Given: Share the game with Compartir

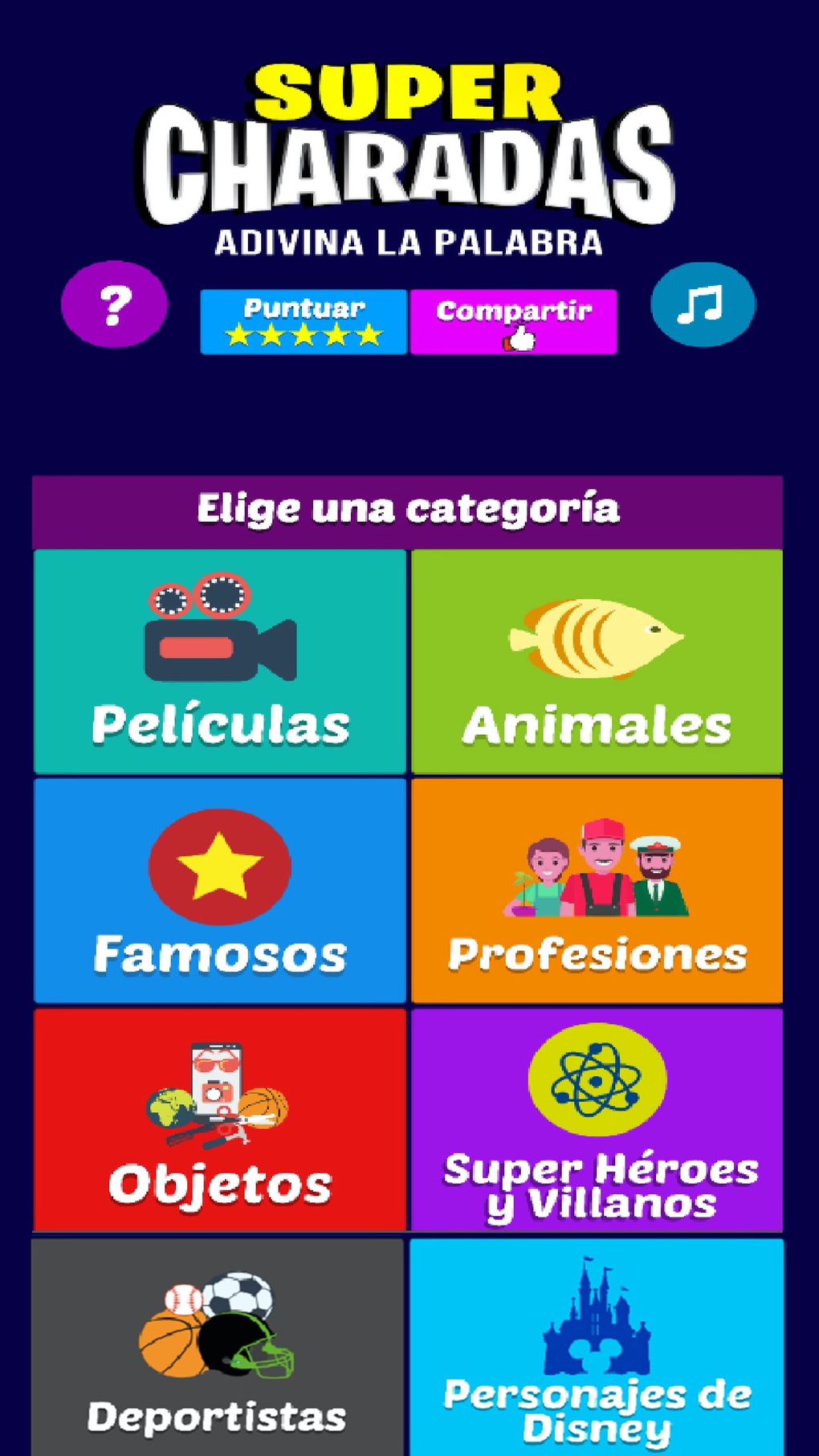Looking at the screenshot, I should (x=514, y=322).
